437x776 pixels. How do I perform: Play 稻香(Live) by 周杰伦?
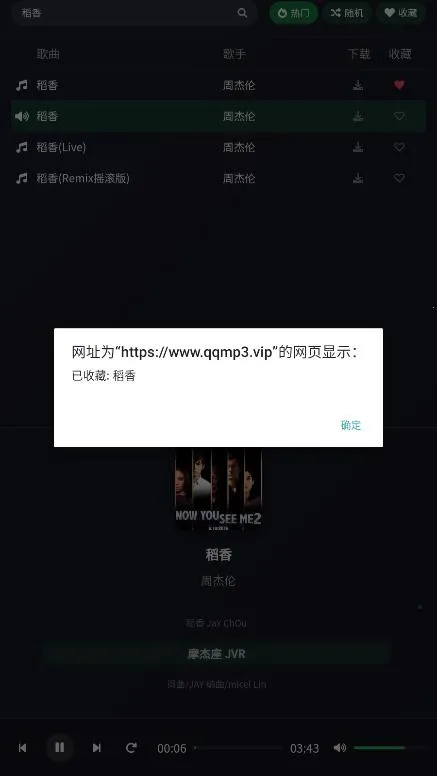[x=218, y=147]
